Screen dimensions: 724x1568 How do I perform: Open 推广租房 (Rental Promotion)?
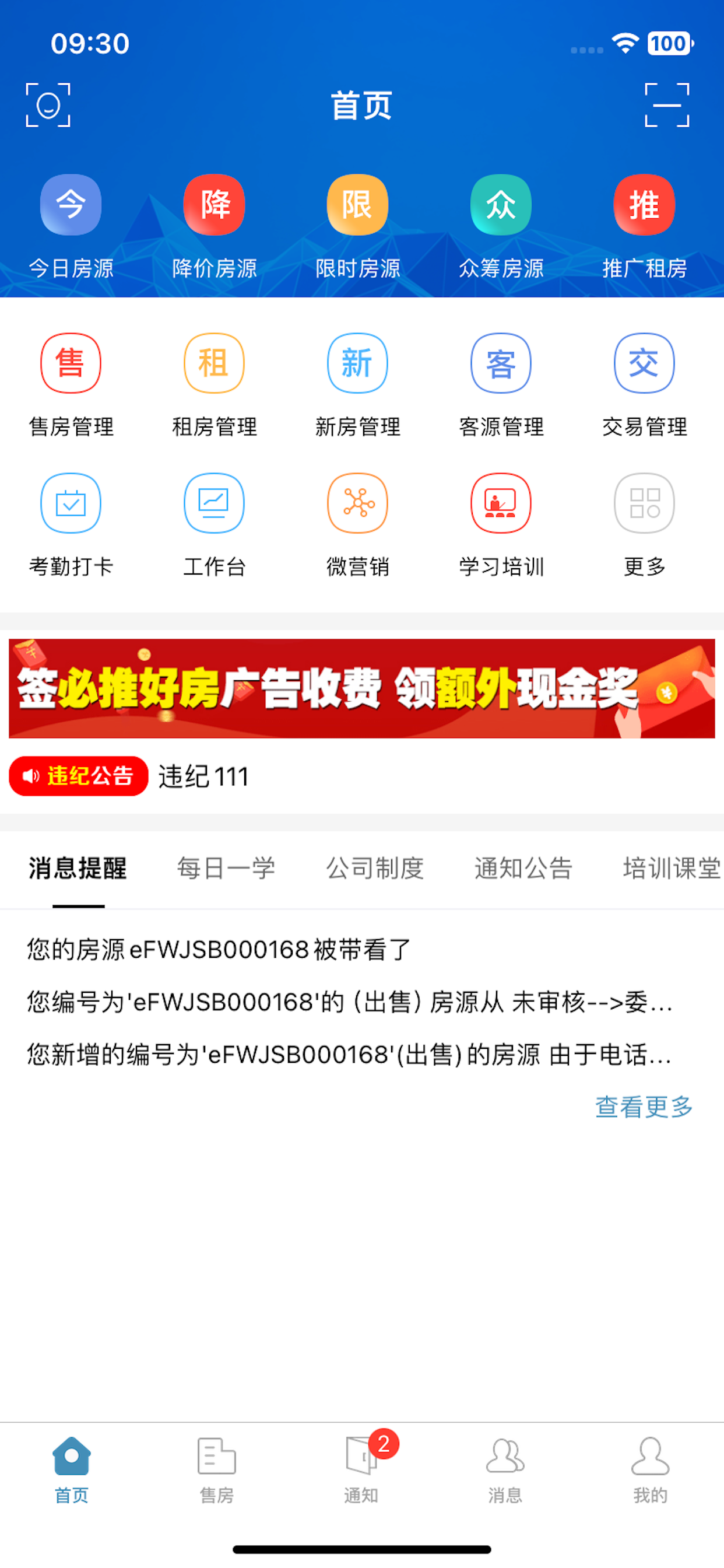click(x=644, y=225)
